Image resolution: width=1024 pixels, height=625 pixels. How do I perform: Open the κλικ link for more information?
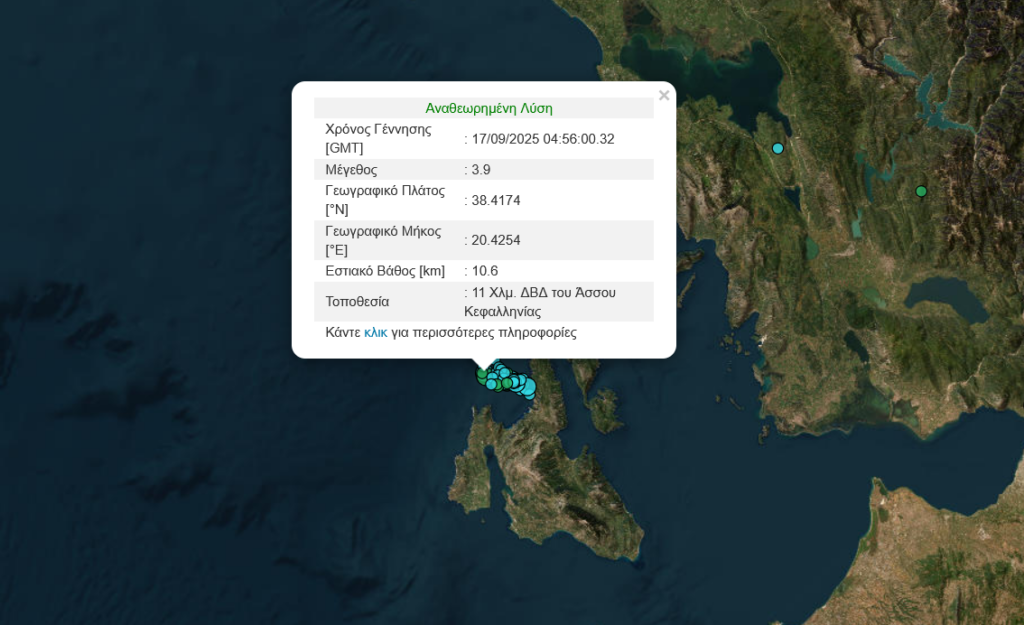[375, 332]
